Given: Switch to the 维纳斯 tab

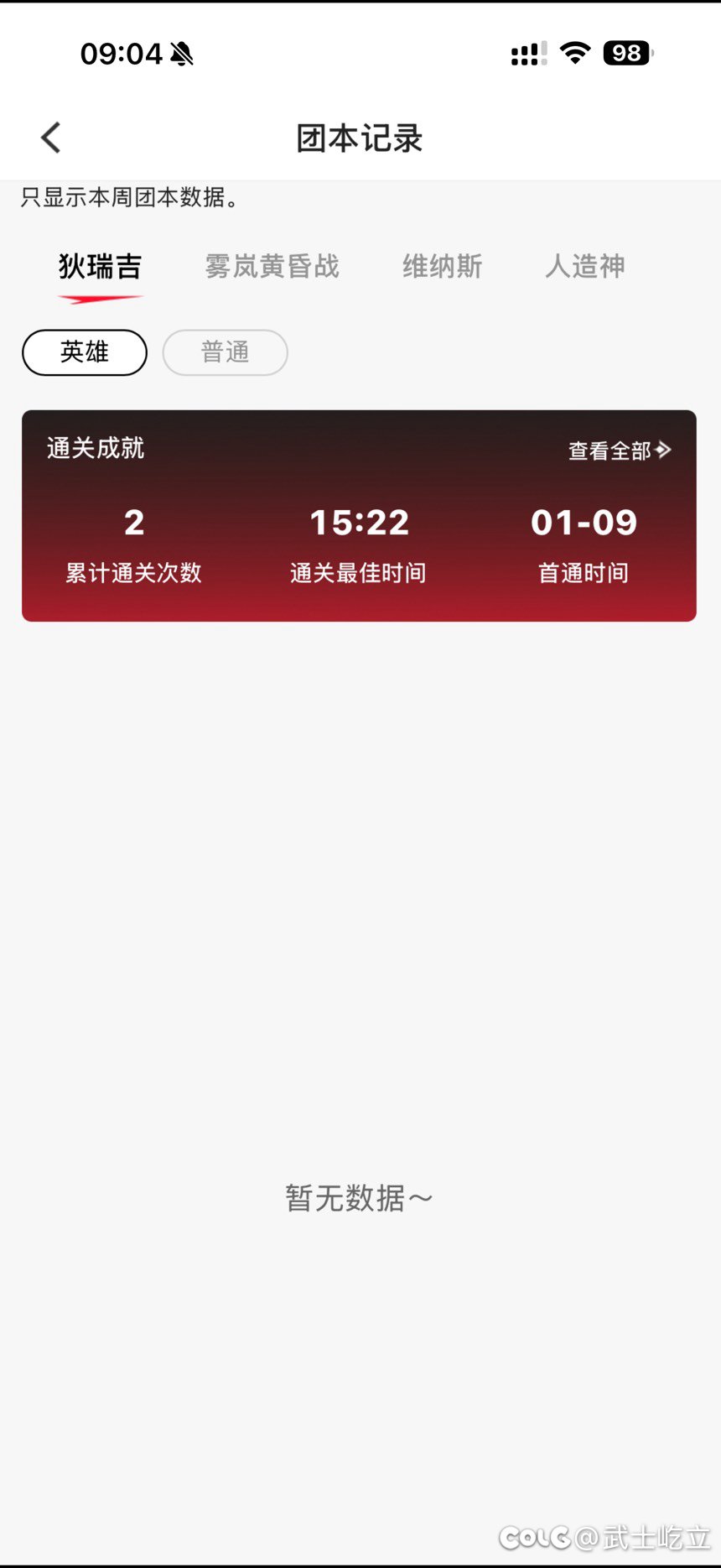Looking at the screenshot, I should (442, 267).
